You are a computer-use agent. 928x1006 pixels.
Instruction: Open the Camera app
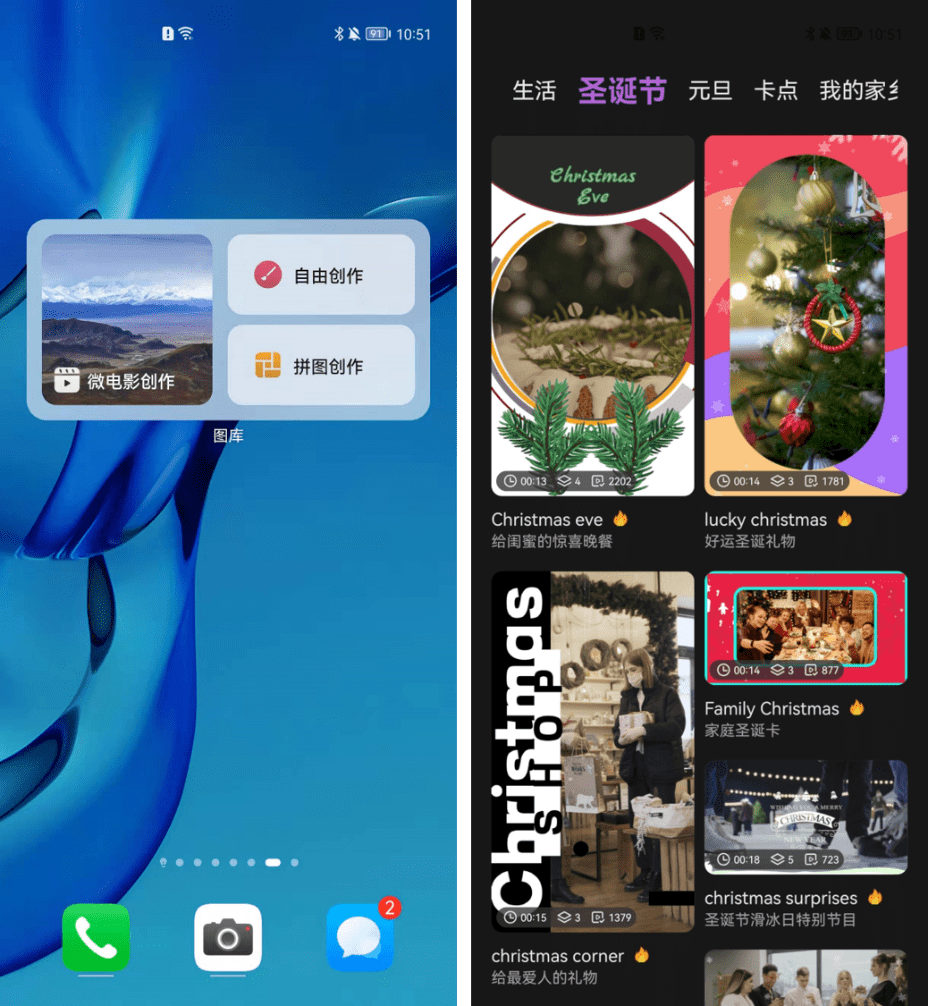[228, 937]
